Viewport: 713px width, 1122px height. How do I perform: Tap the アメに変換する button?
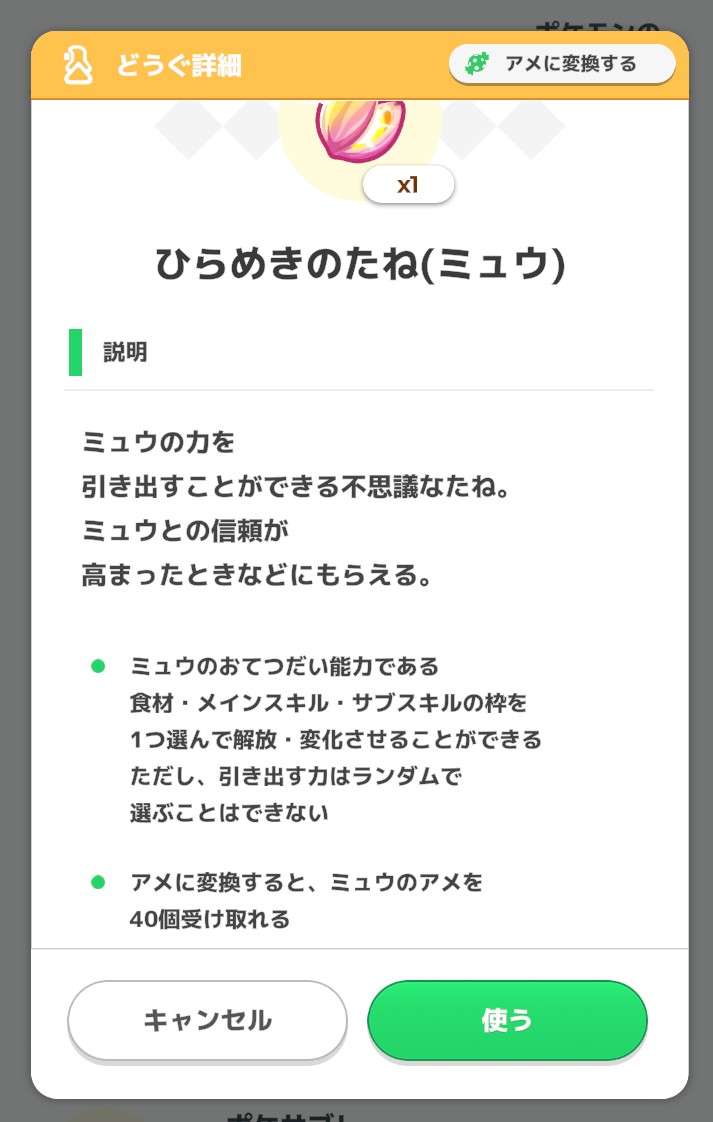click(x=562, y=64)
